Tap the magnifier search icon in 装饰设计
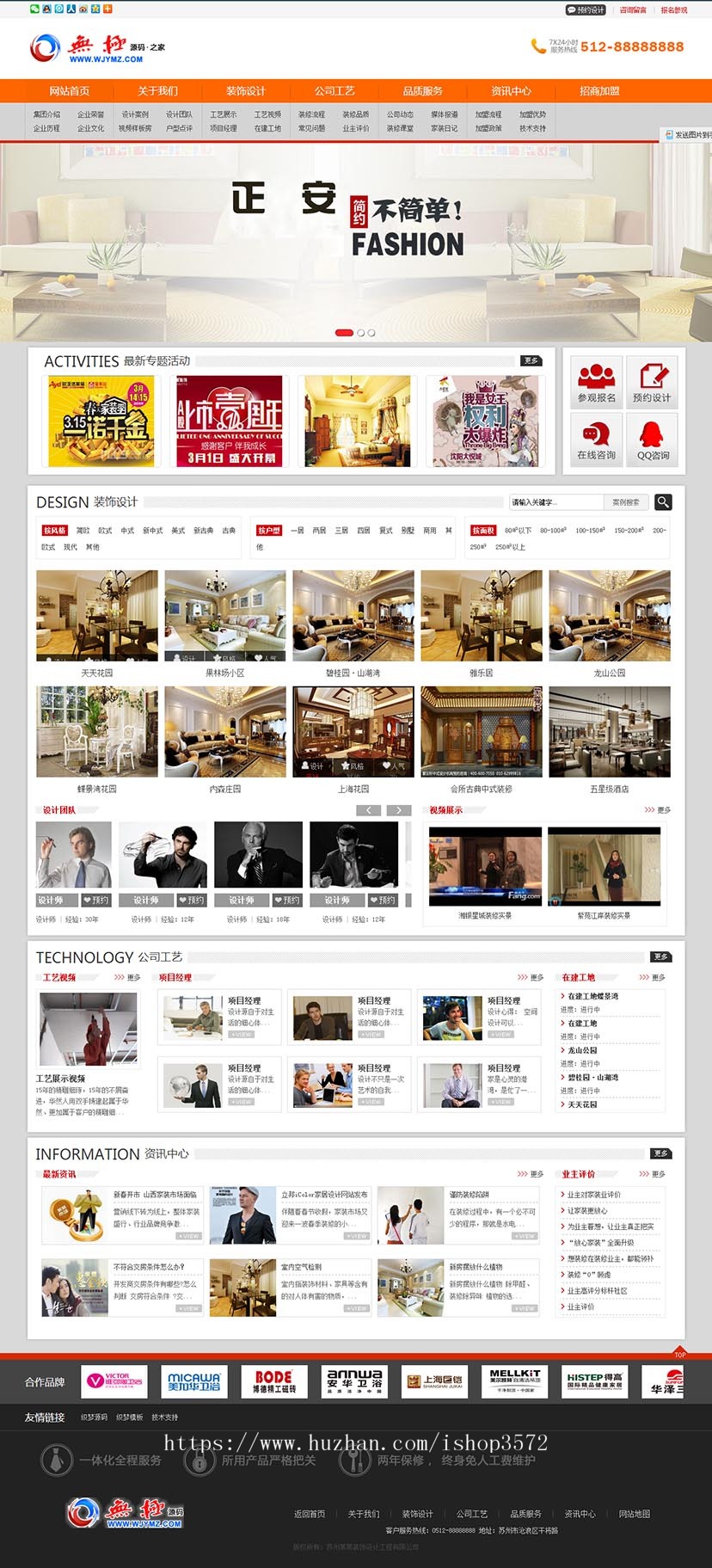 (662, 502)
